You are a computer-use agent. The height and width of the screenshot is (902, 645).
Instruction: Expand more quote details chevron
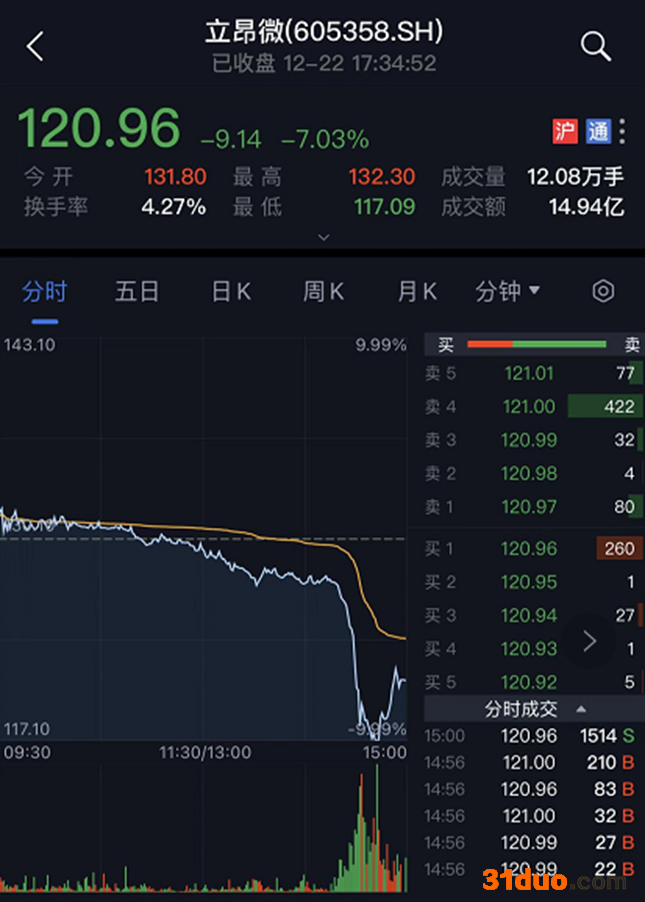tap(322, 237)
